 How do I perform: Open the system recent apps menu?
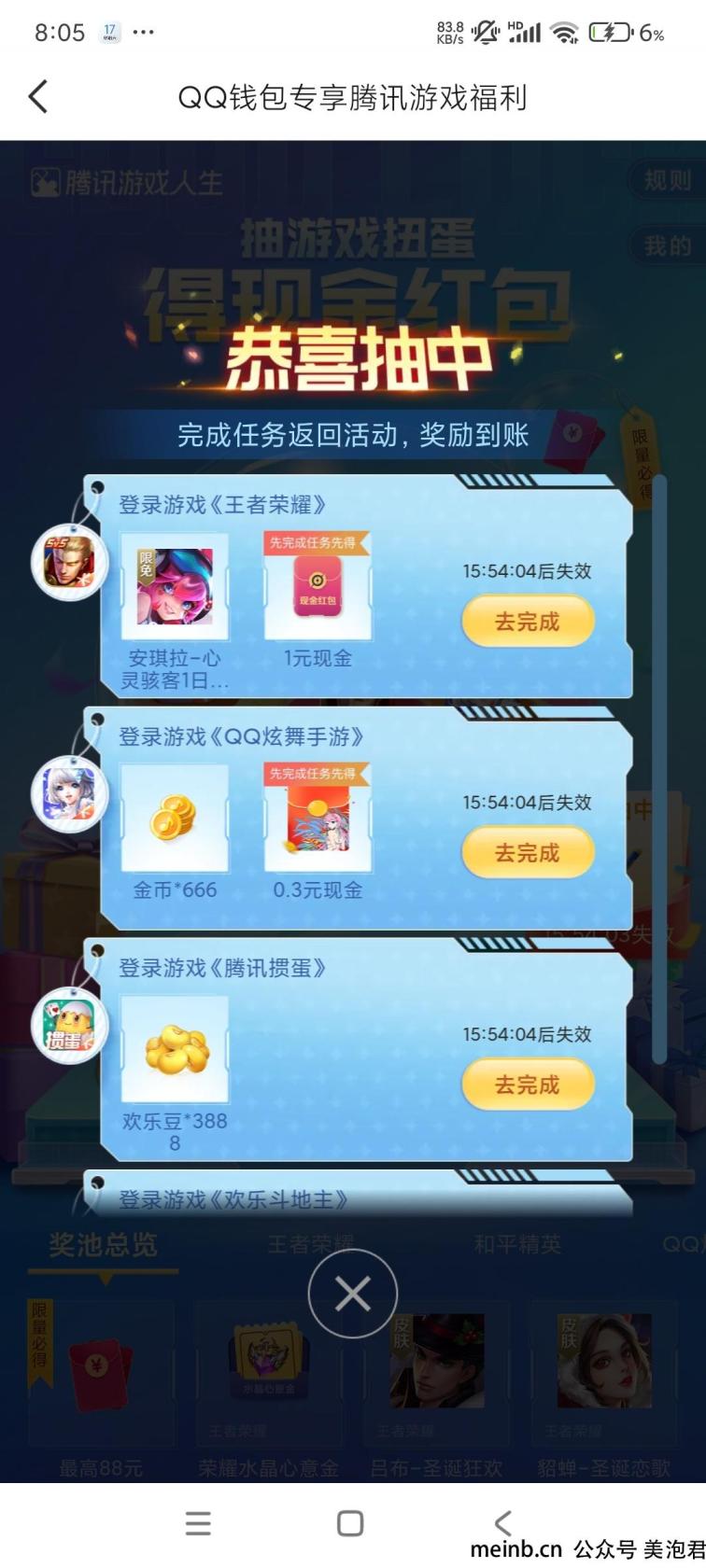click(x=198, y=1523)
